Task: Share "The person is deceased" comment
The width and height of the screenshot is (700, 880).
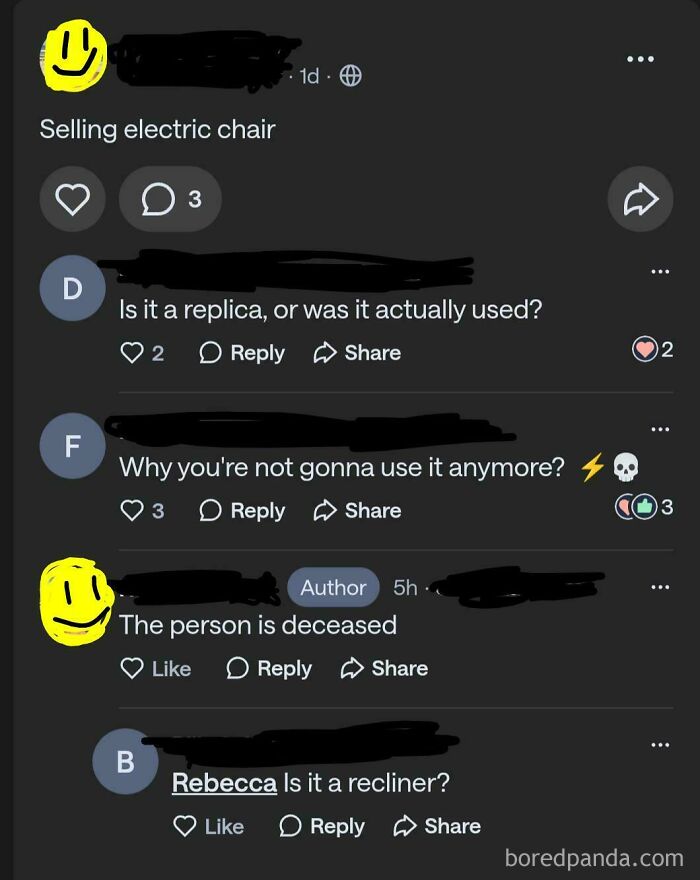Action: coord(384,669)
